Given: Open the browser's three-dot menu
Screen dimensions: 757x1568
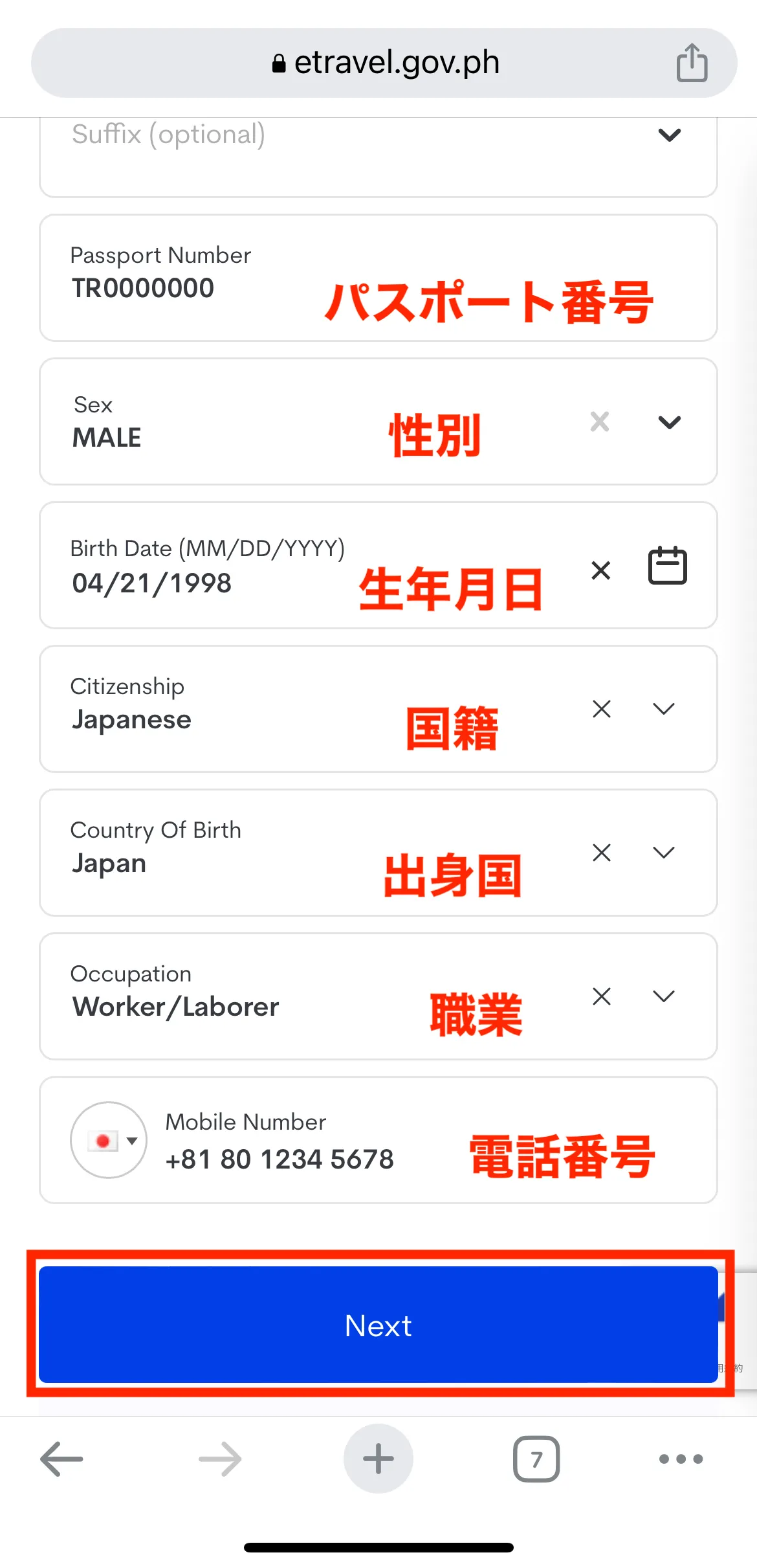Looking at the screenshot, I should 681,1459.
